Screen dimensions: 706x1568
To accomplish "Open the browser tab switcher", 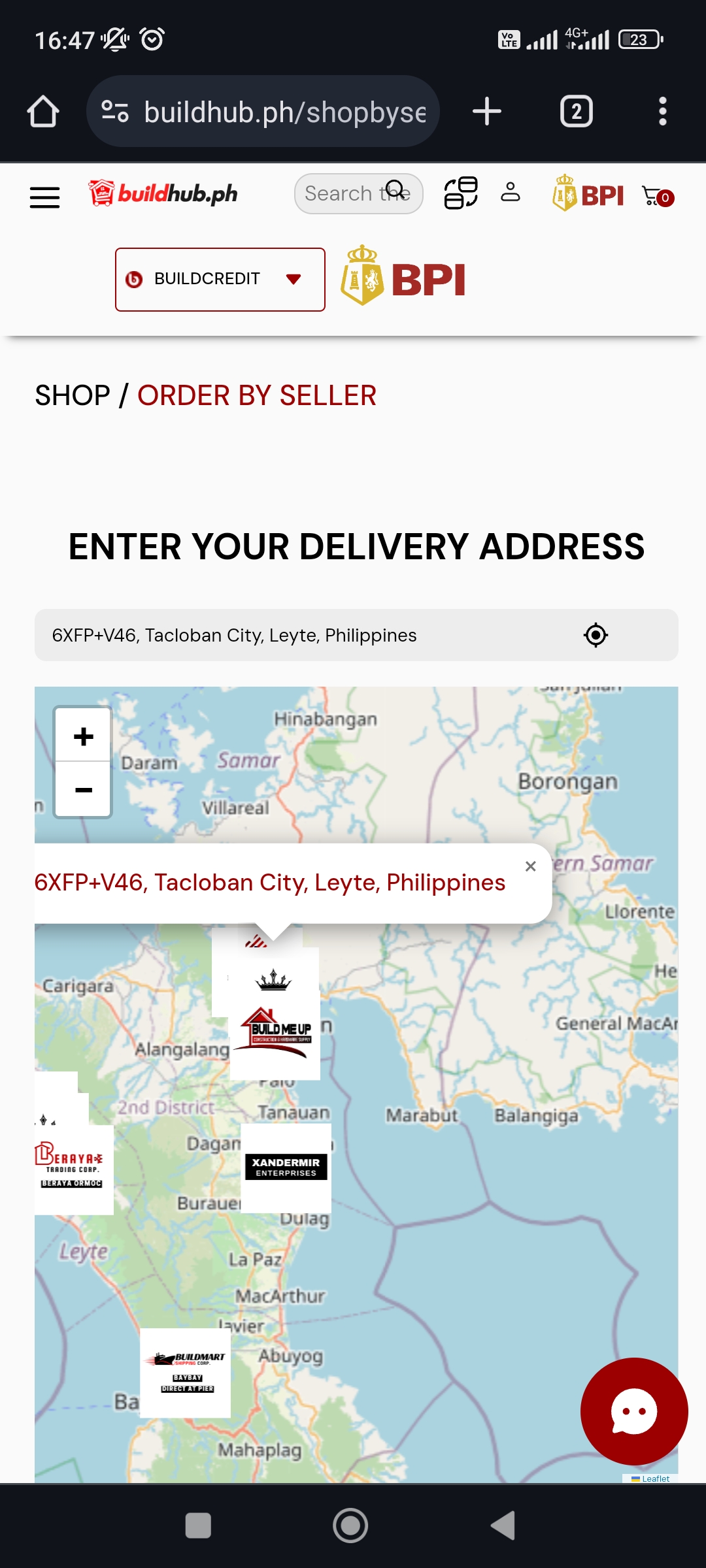I will 576,111.
